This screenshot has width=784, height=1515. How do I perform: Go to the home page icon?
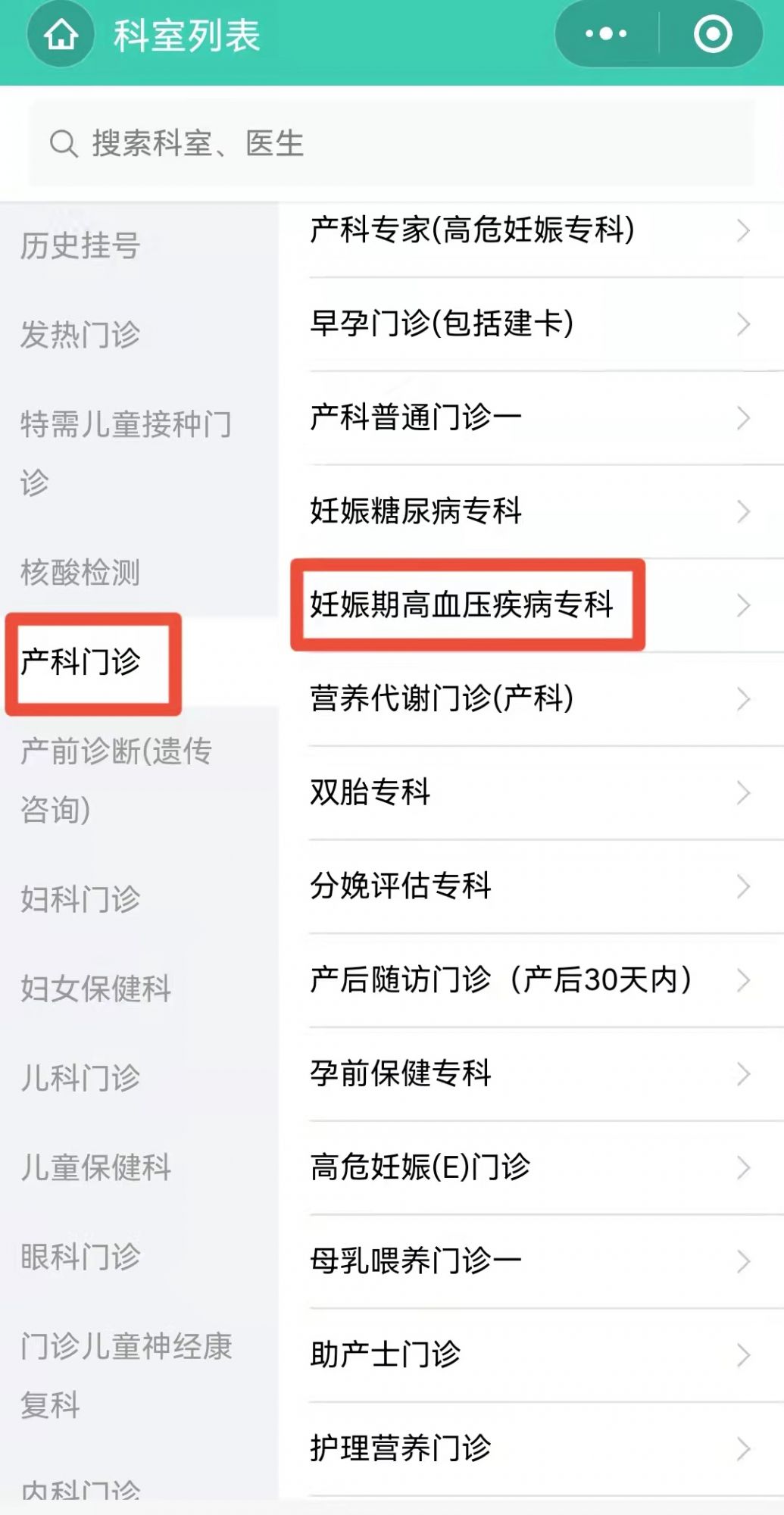coord(61,35)
